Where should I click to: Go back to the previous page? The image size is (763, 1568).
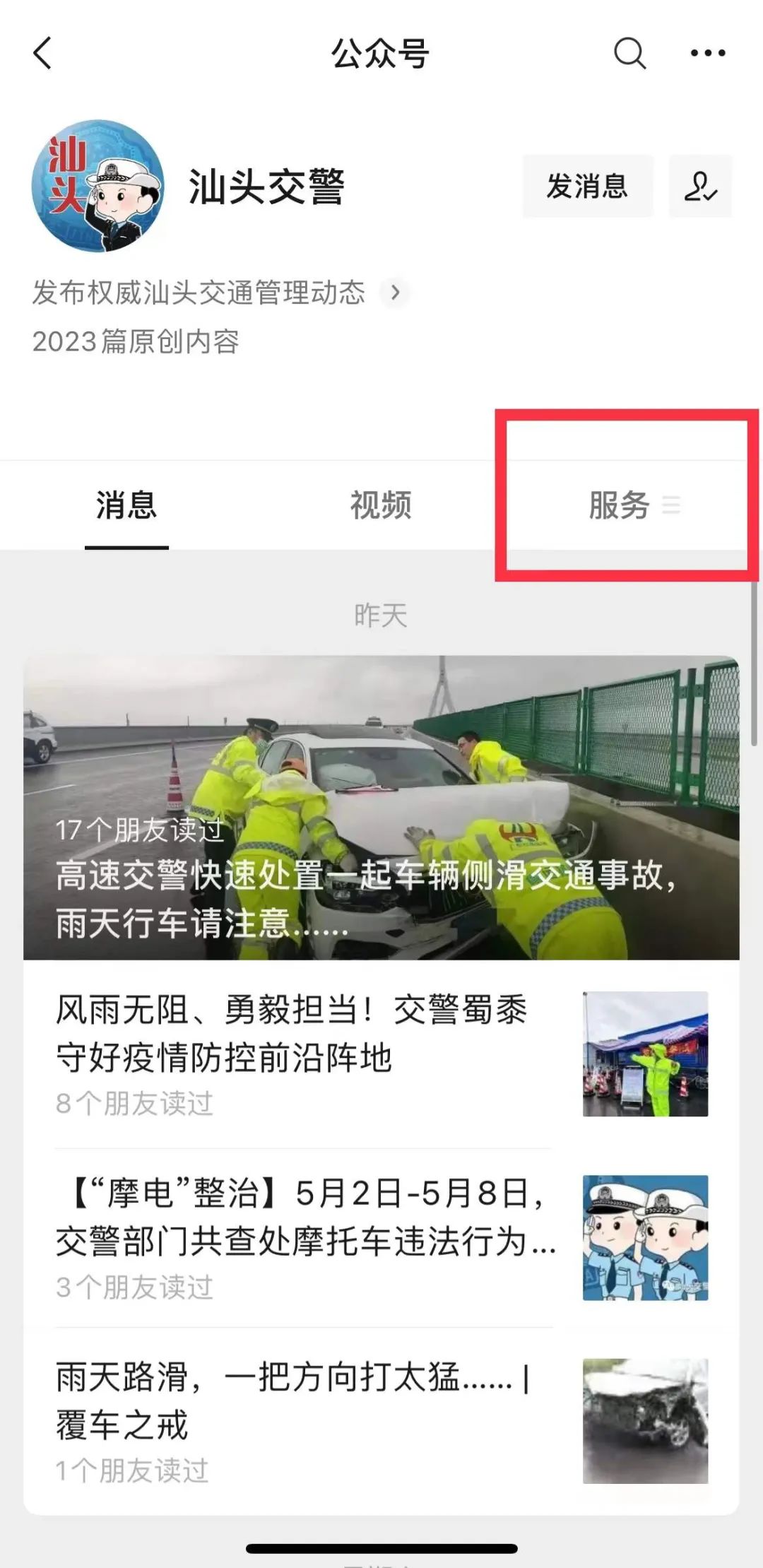43,54
